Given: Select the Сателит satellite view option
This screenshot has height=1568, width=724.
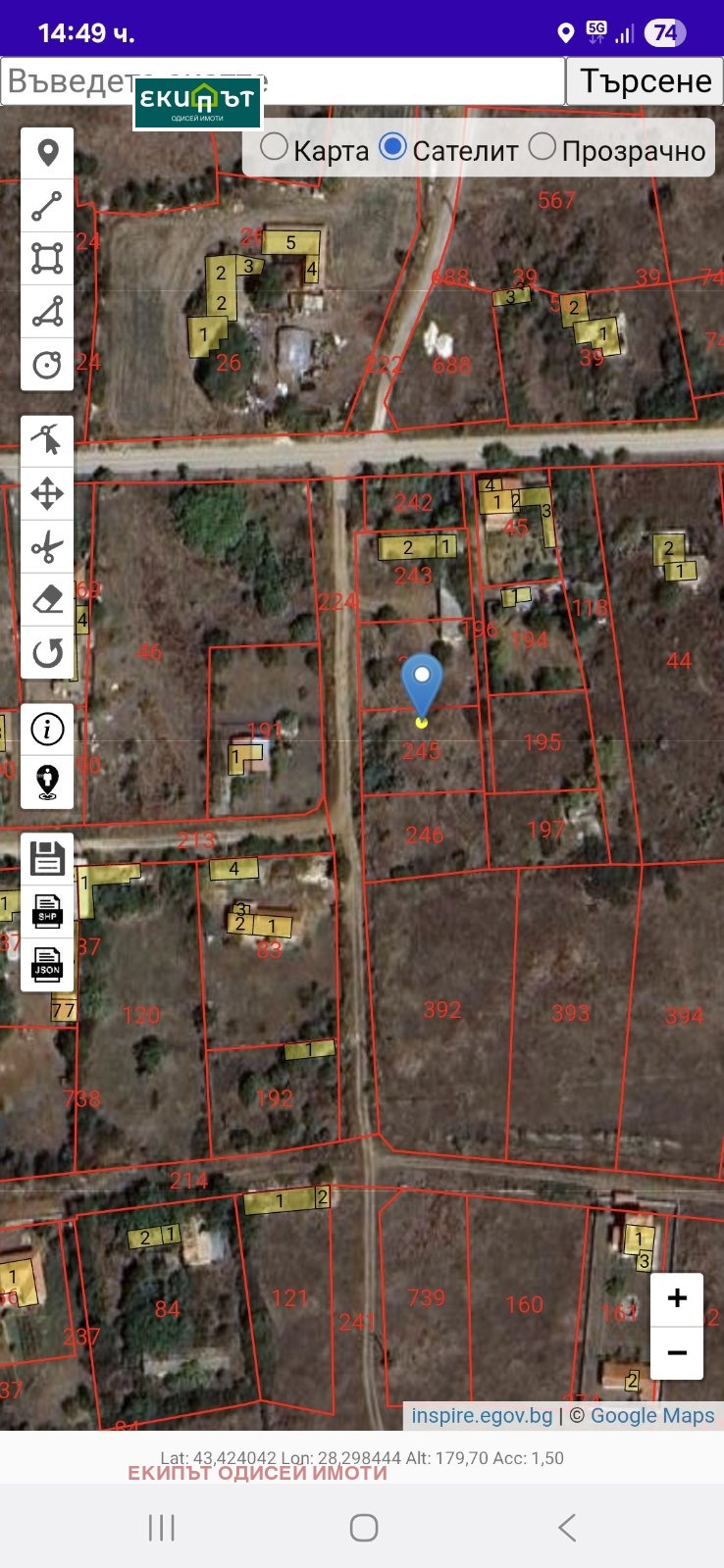Looking at the screenshot, I should [392, 147].
